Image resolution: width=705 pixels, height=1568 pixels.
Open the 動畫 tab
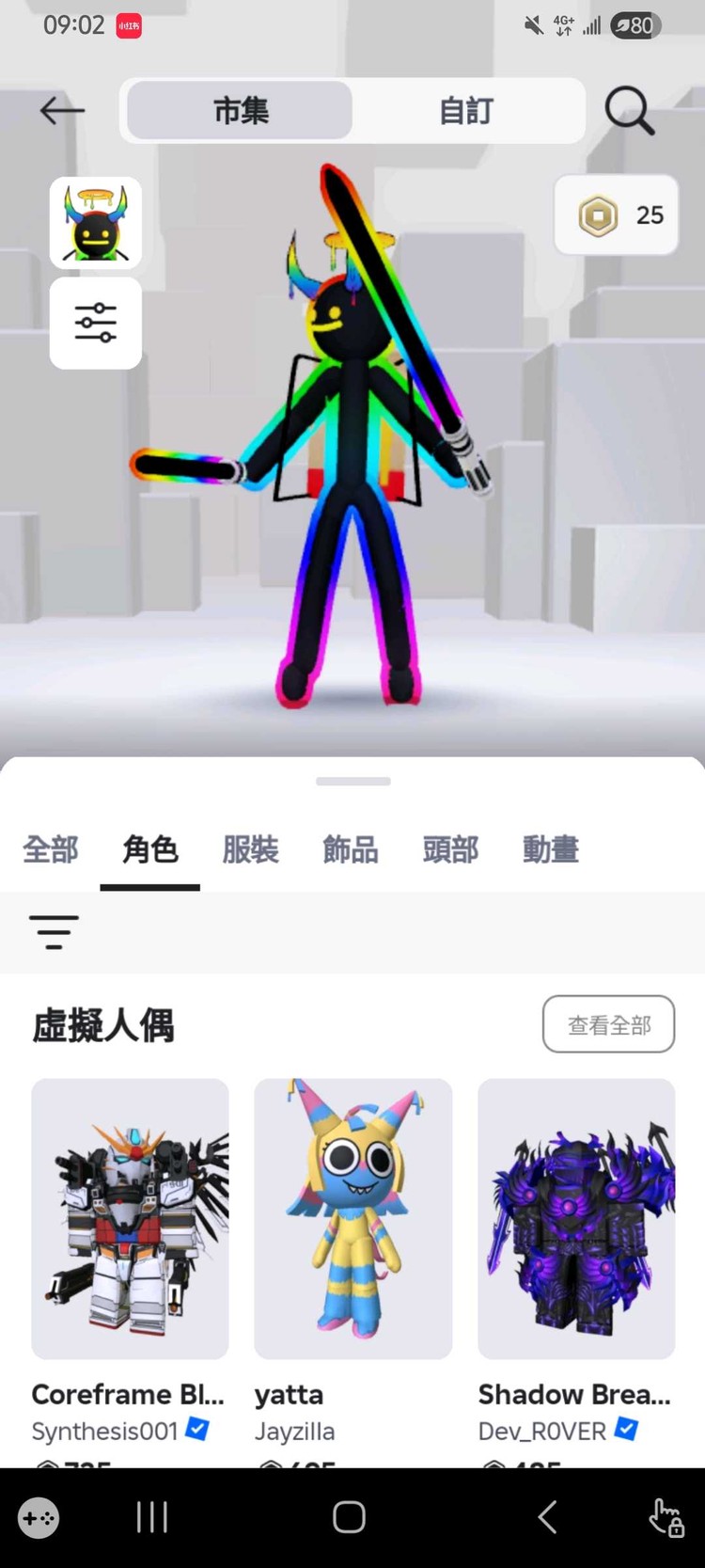(x=551, y=849)
